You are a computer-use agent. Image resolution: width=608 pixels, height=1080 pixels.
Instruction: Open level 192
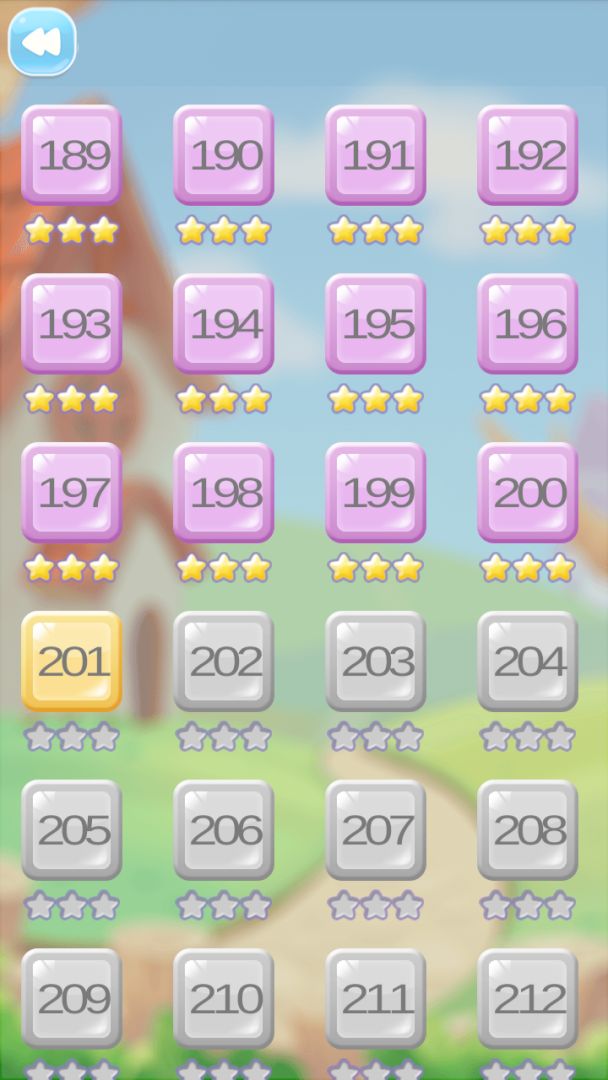[528, 155]
